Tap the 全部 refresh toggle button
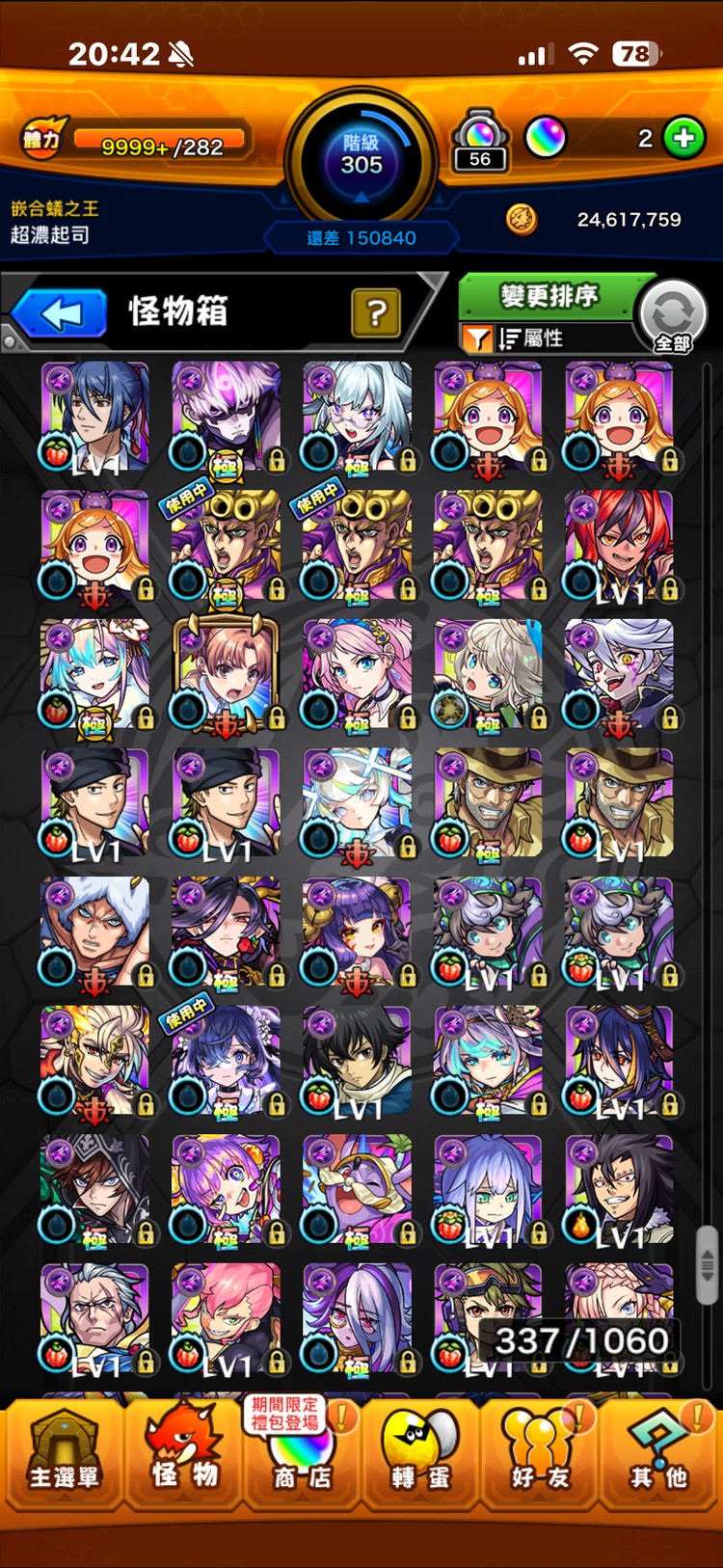 (x=673, y=317)
